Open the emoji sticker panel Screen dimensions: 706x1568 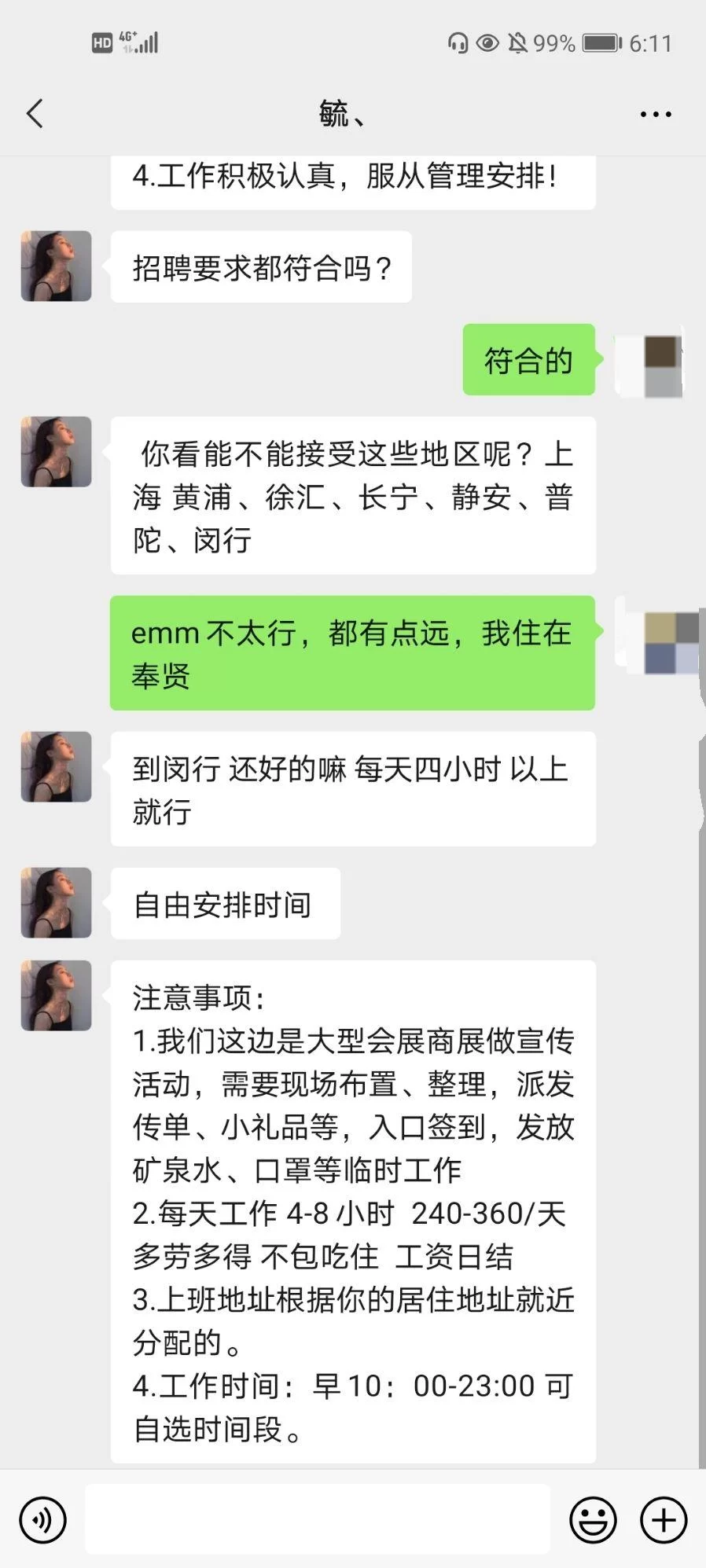[593, 1519]
